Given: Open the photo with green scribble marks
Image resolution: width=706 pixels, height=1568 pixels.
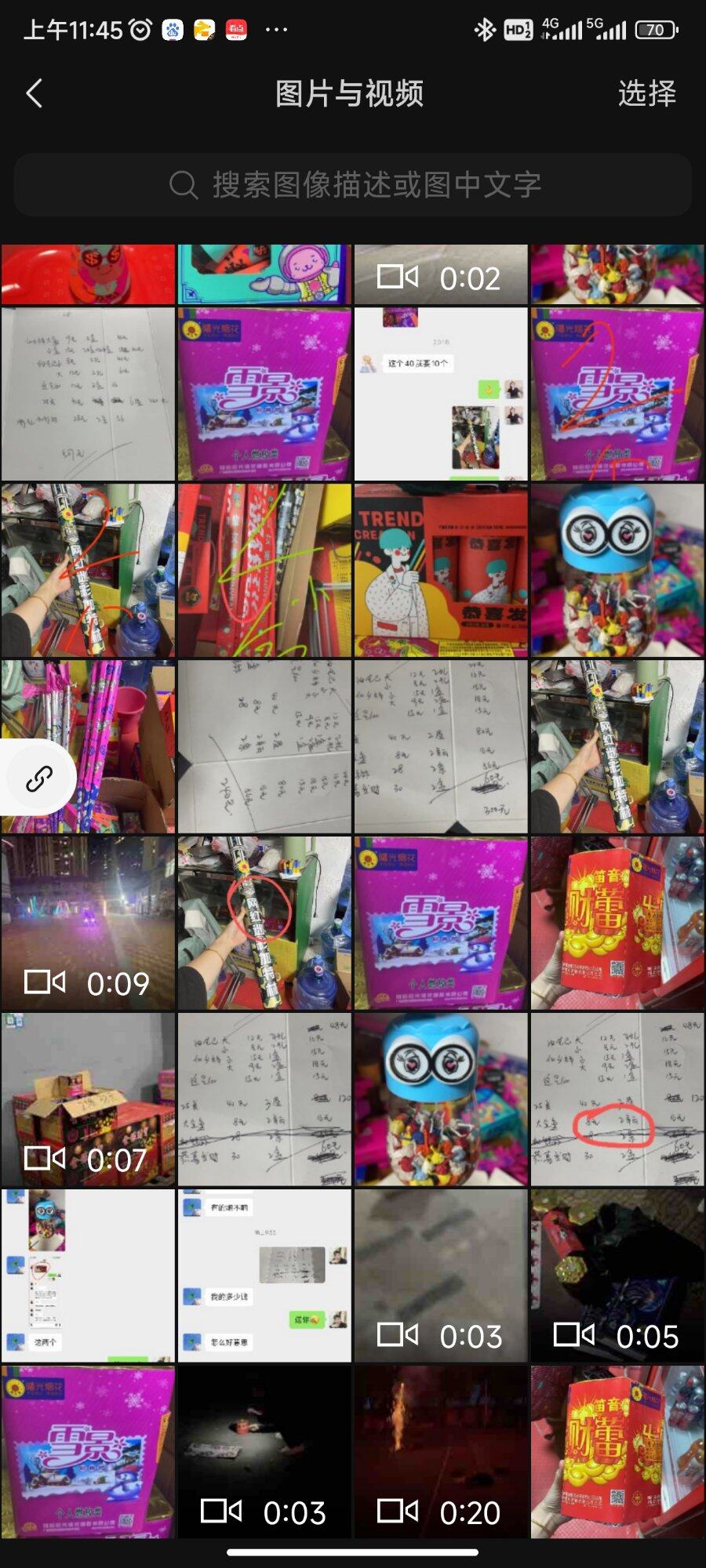Looking at the screenshot, I should tap(264, 570).
